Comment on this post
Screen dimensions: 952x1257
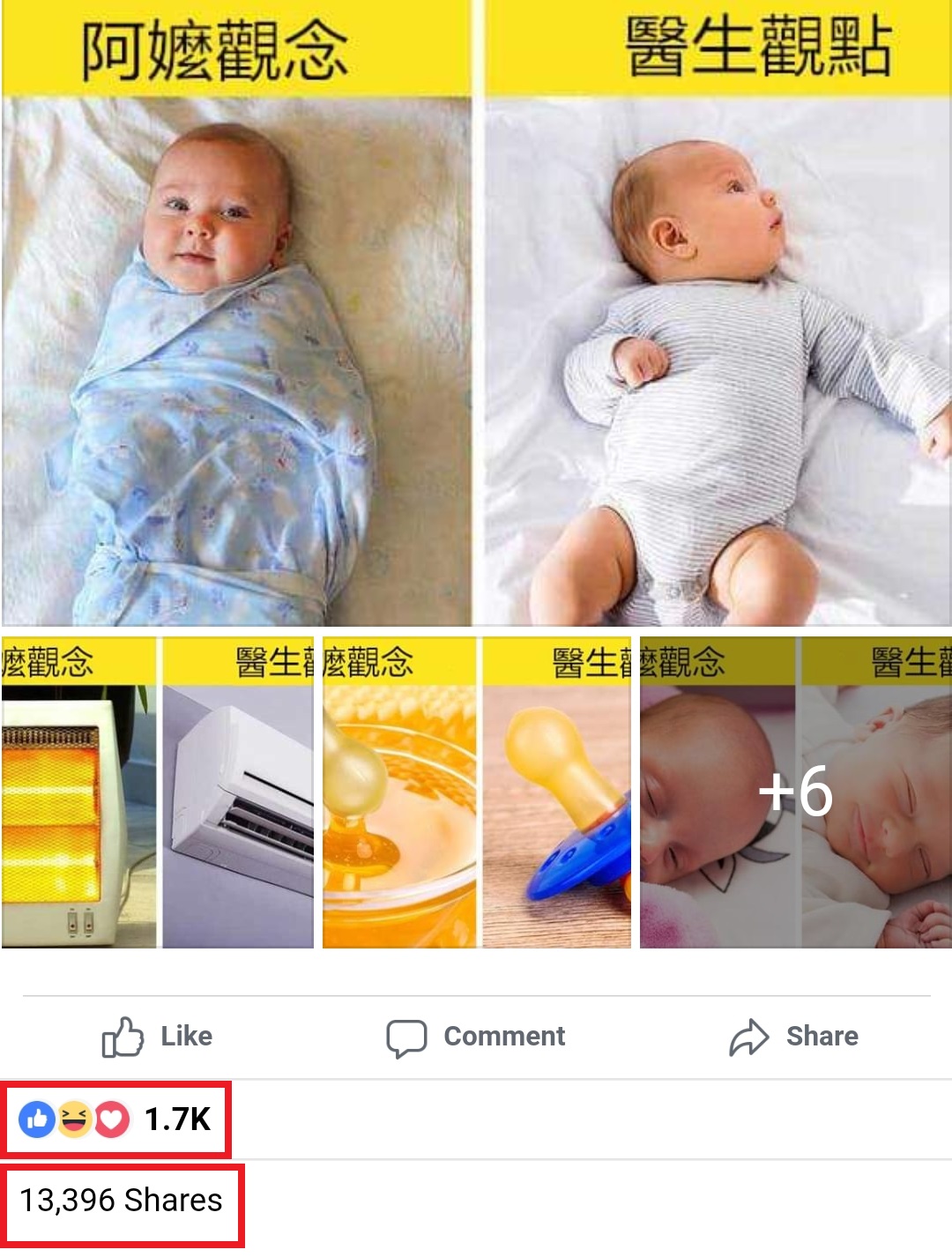tap(476, 1037)
